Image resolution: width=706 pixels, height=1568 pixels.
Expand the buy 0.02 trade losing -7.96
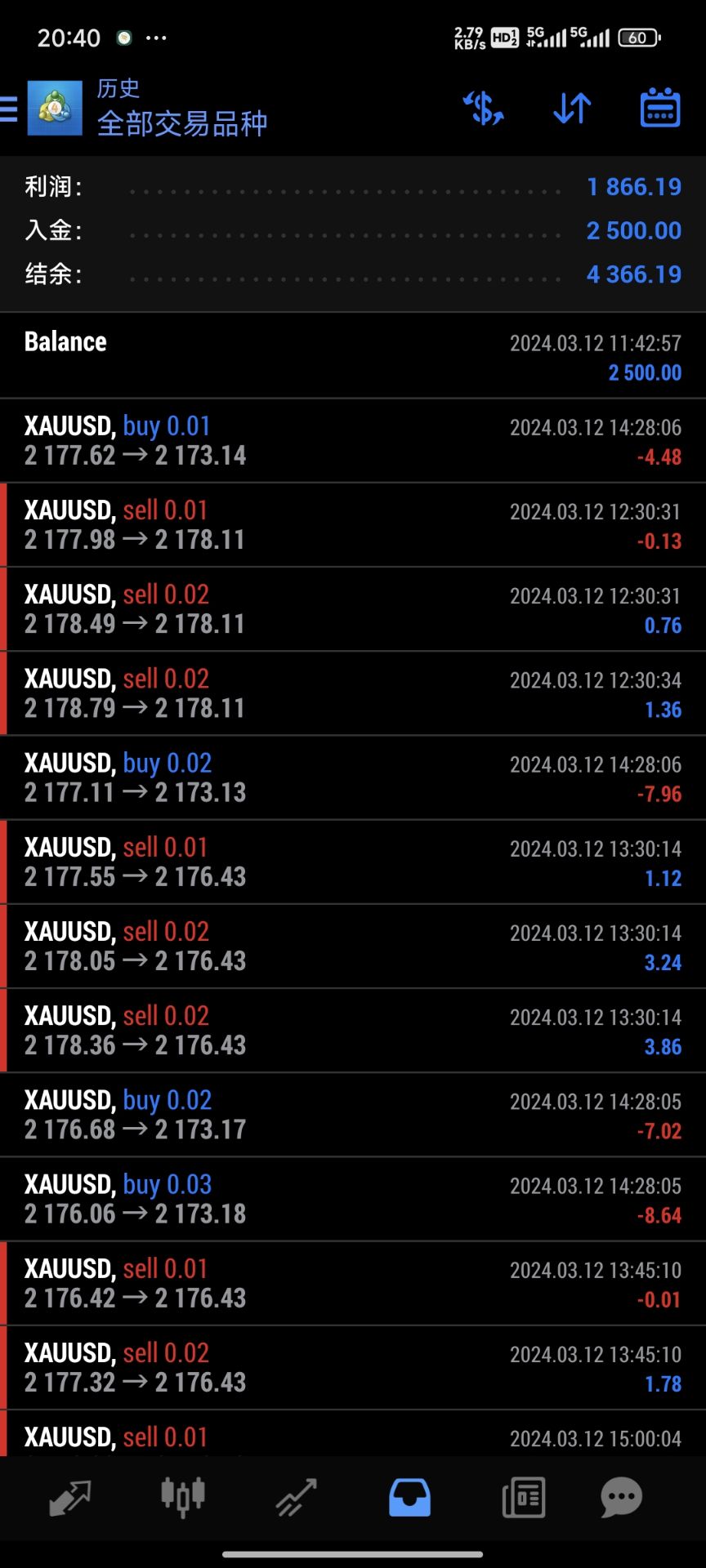click(x=353, y=777)
